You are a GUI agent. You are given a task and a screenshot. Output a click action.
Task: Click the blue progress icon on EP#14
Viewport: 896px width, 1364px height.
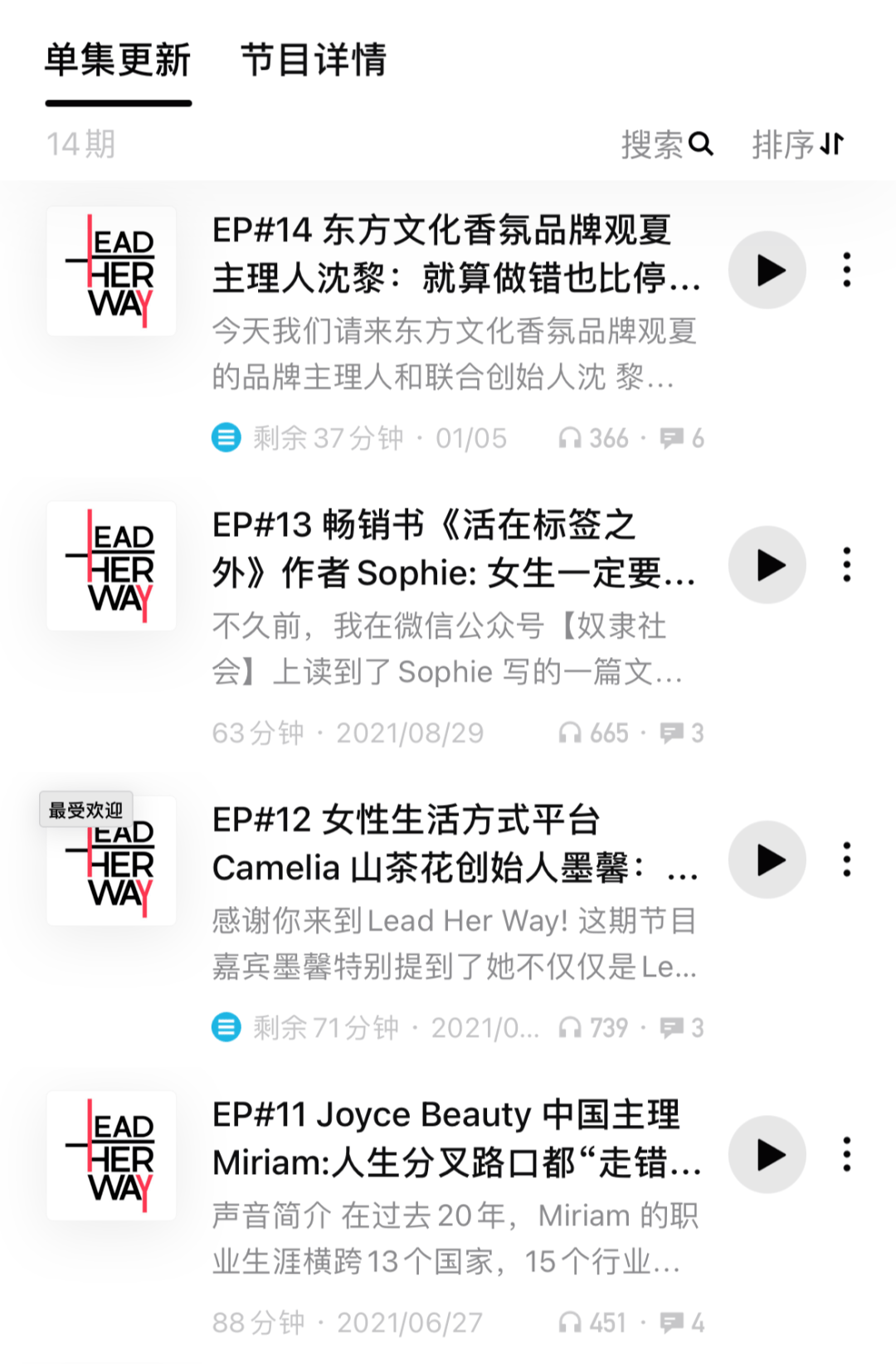point(224,437)
